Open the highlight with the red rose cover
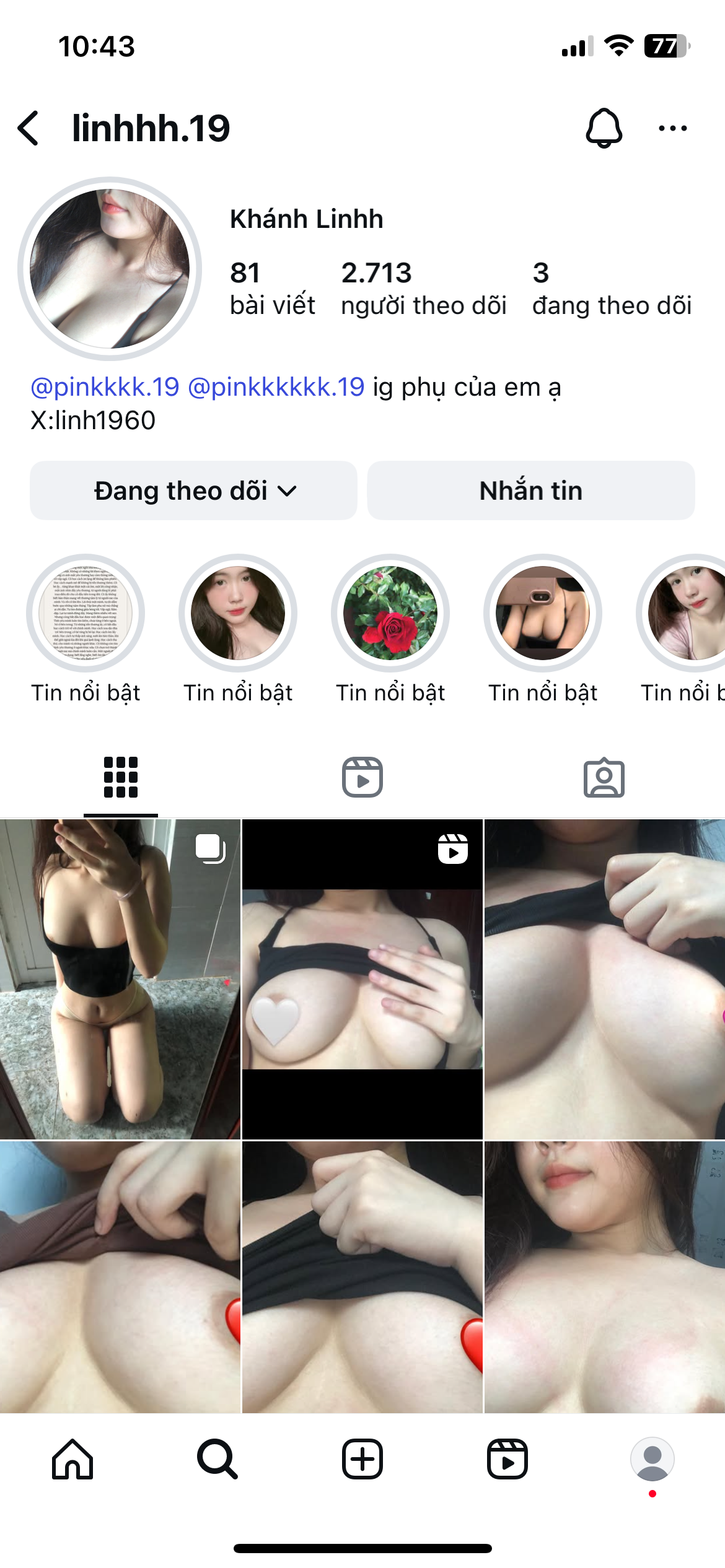The width and height of the screenshot is (725, 1568). coord(390,613)
